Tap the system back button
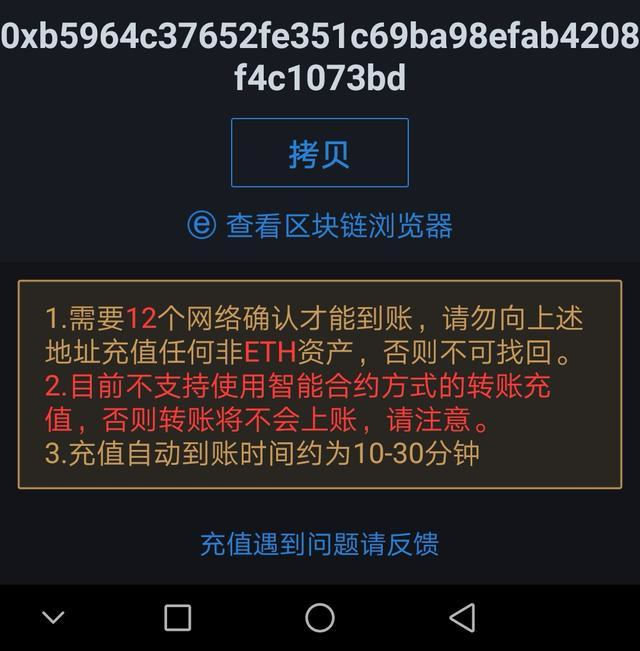Screen dimensions: 640x651 pyautogui.click(x=462, y=617)
